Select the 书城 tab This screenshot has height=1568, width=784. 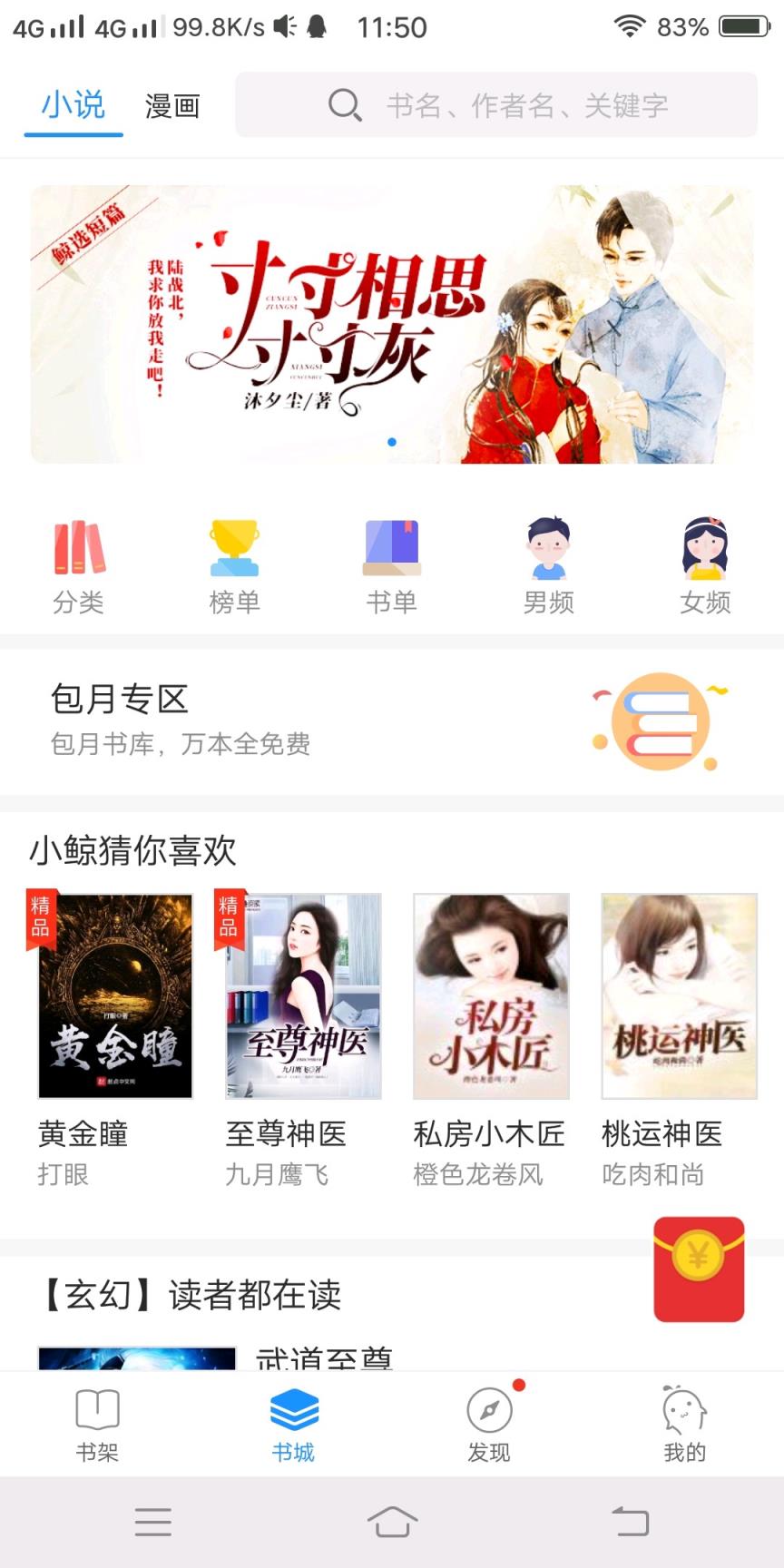pos(294,1425)
